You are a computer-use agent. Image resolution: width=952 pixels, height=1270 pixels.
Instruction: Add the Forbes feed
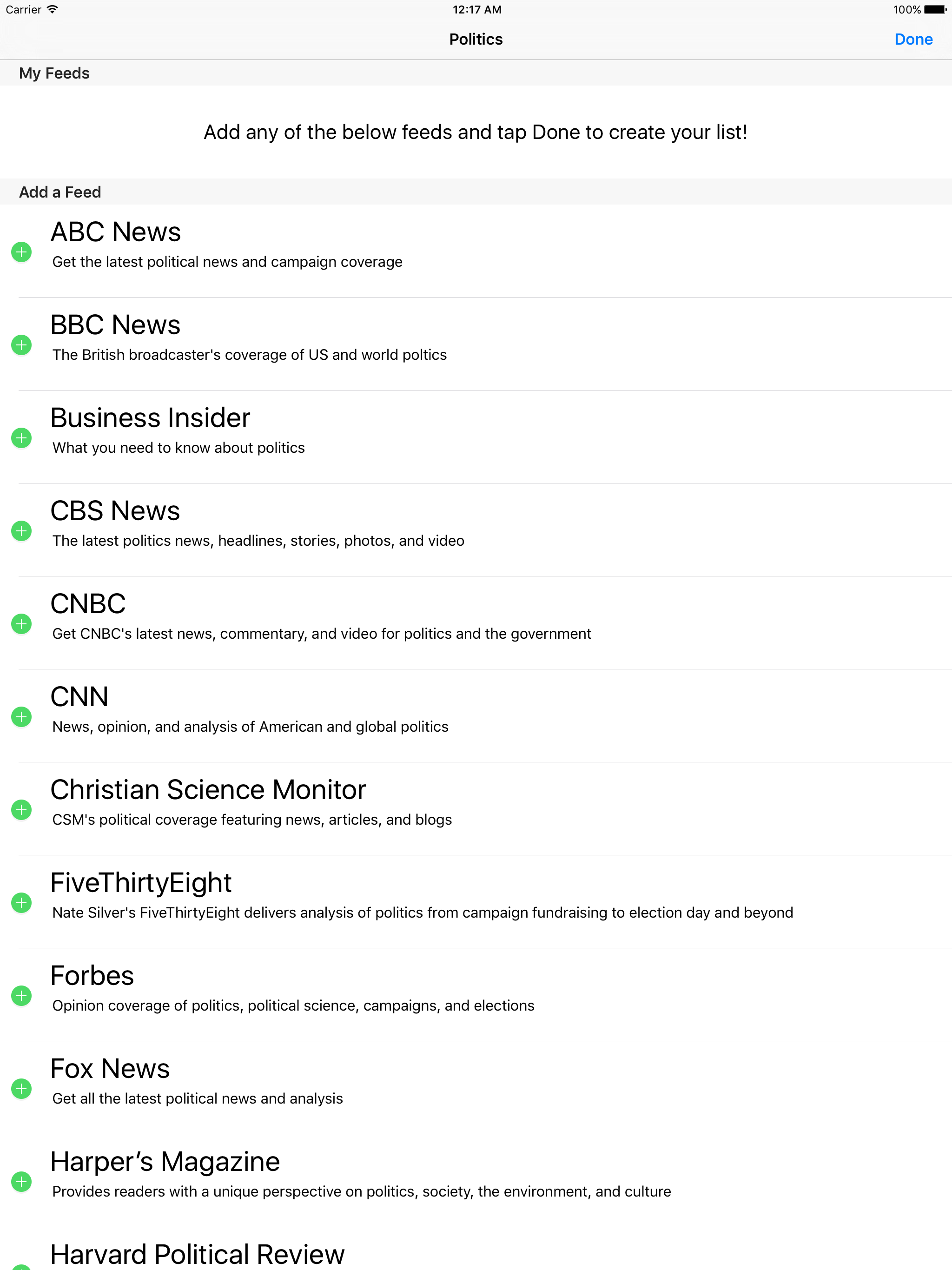[22, 996]
